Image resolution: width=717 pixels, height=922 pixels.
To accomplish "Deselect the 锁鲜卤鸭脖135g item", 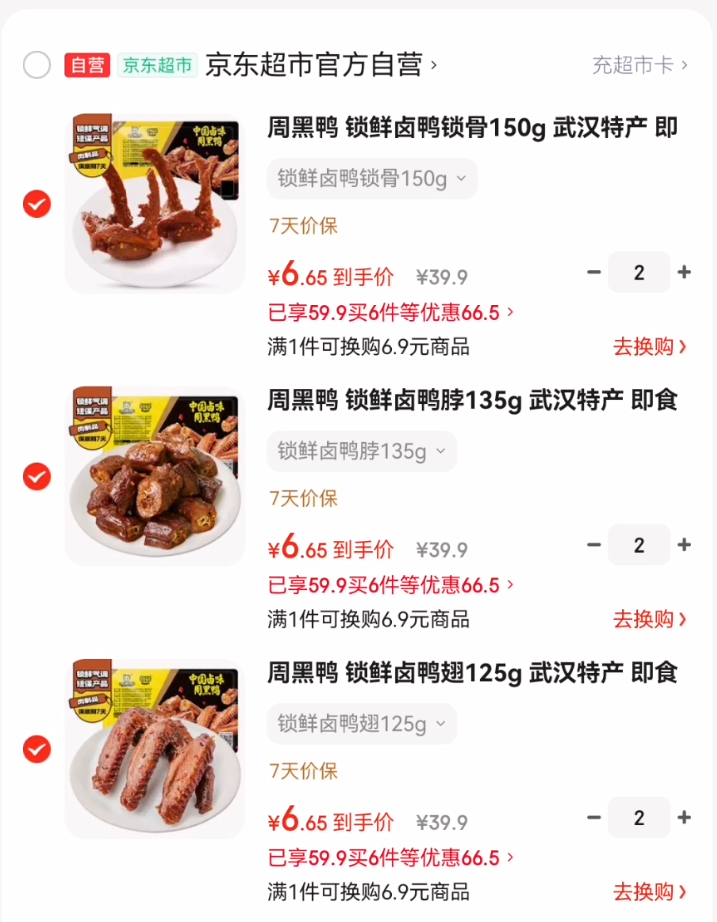I will click(37, 477).
